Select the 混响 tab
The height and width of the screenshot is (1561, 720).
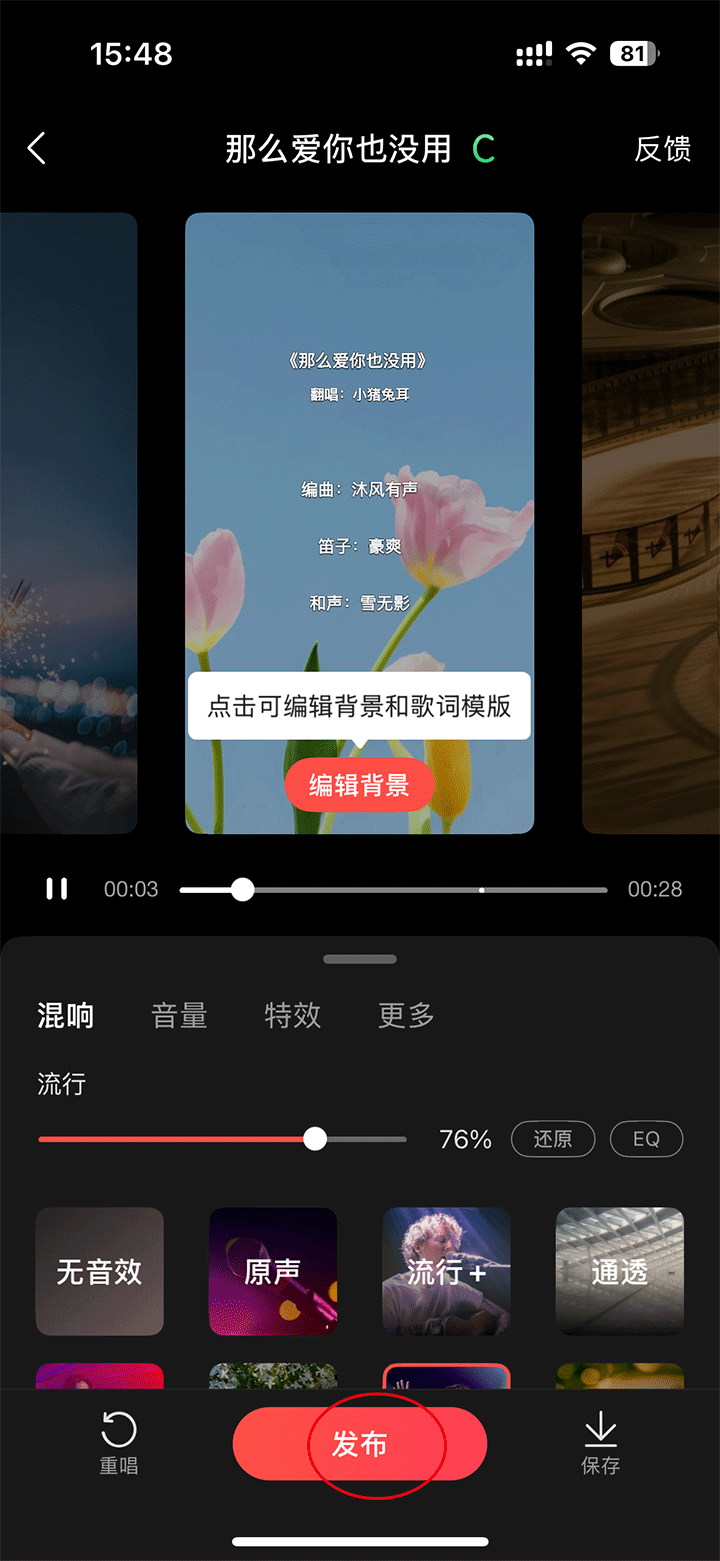65,1016
